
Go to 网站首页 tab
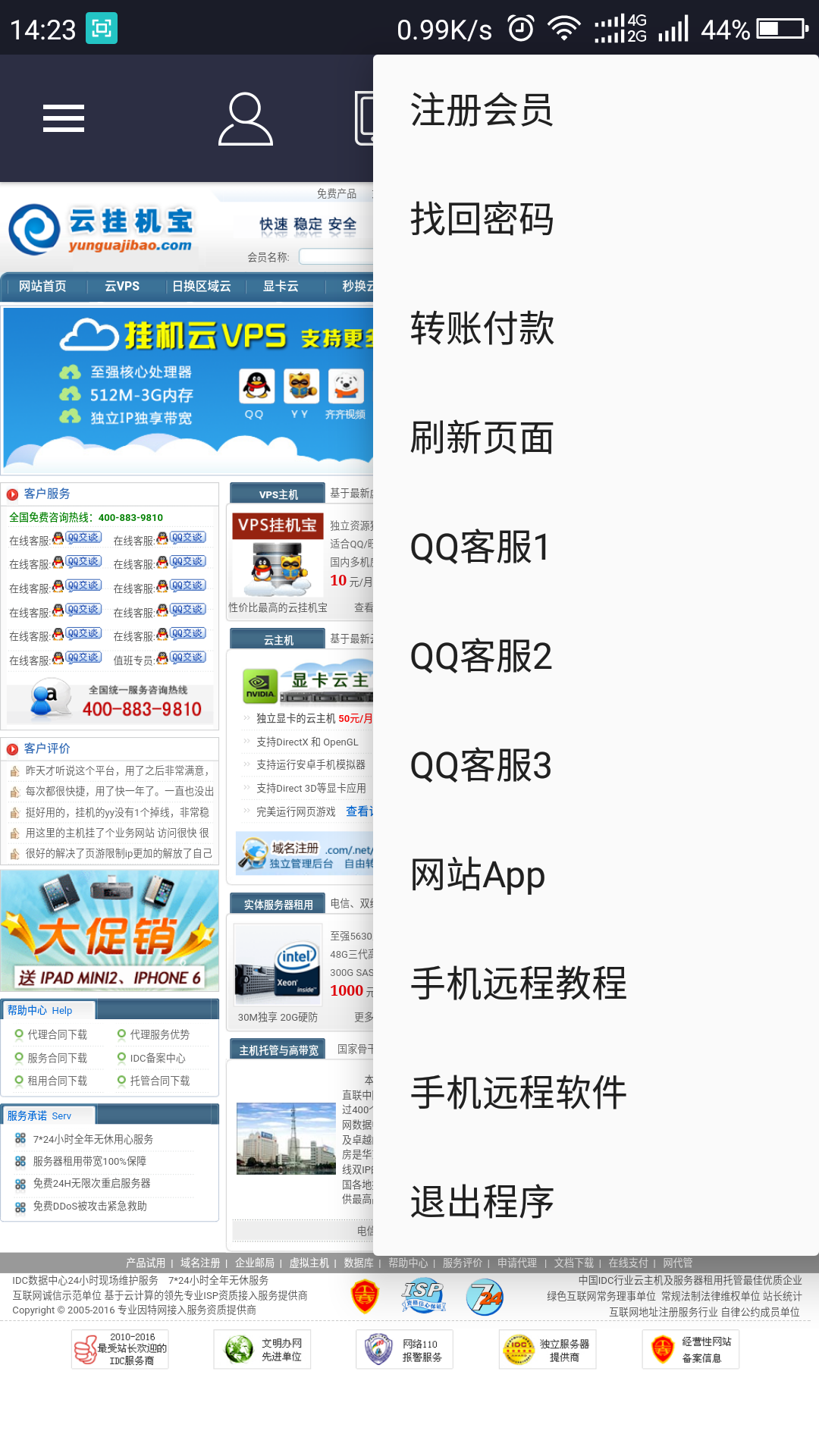[42, 286]
